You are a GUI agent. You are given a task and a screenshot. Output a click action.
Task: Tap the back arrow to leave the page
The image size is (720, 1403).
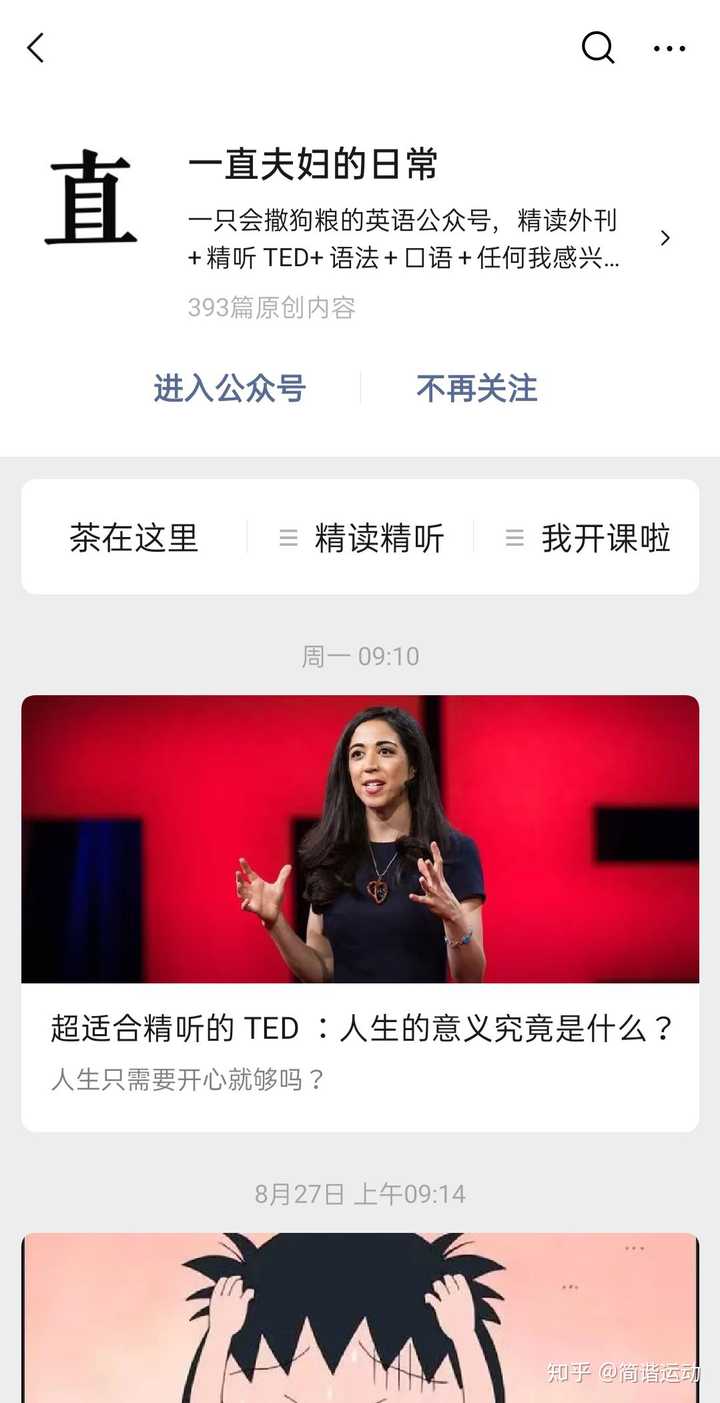36,47
